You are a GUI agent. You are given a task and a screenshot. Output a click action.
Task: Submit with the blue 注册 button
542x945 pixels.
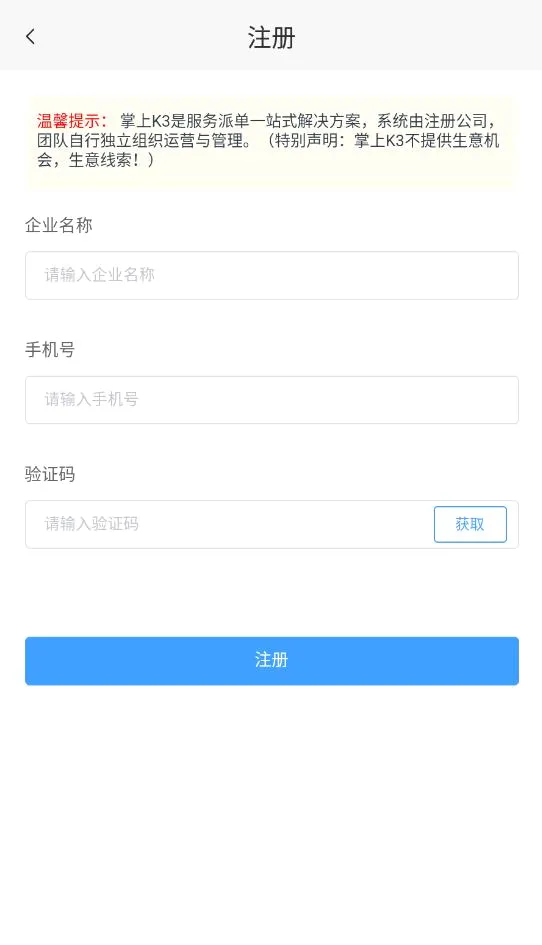[272, 661]
